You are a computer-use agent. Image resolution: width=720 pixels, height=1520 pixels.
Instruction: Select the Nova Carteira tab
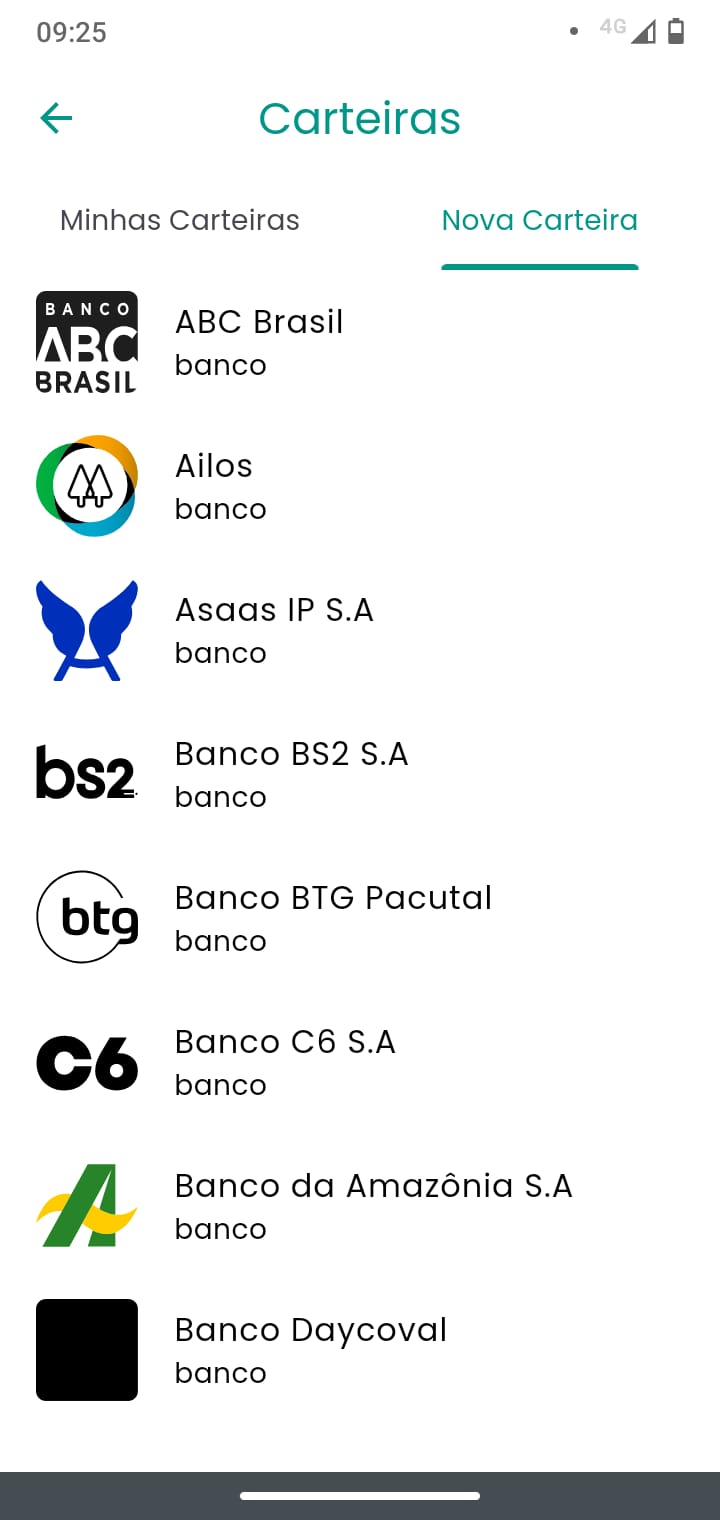pos(539,220)
